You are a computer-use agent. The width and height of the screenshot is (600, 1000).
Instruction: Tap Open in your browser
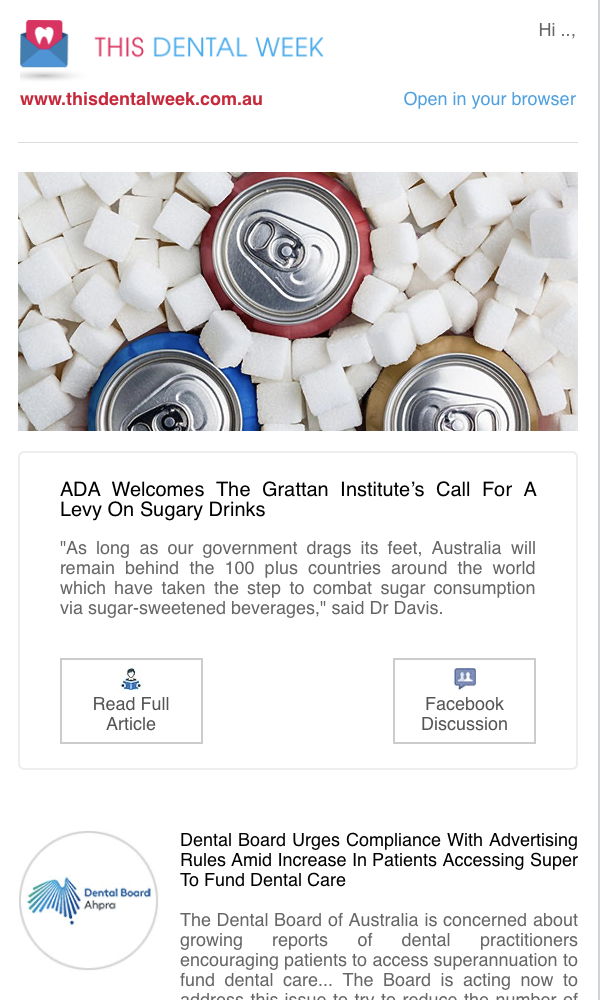click(489, 99)
